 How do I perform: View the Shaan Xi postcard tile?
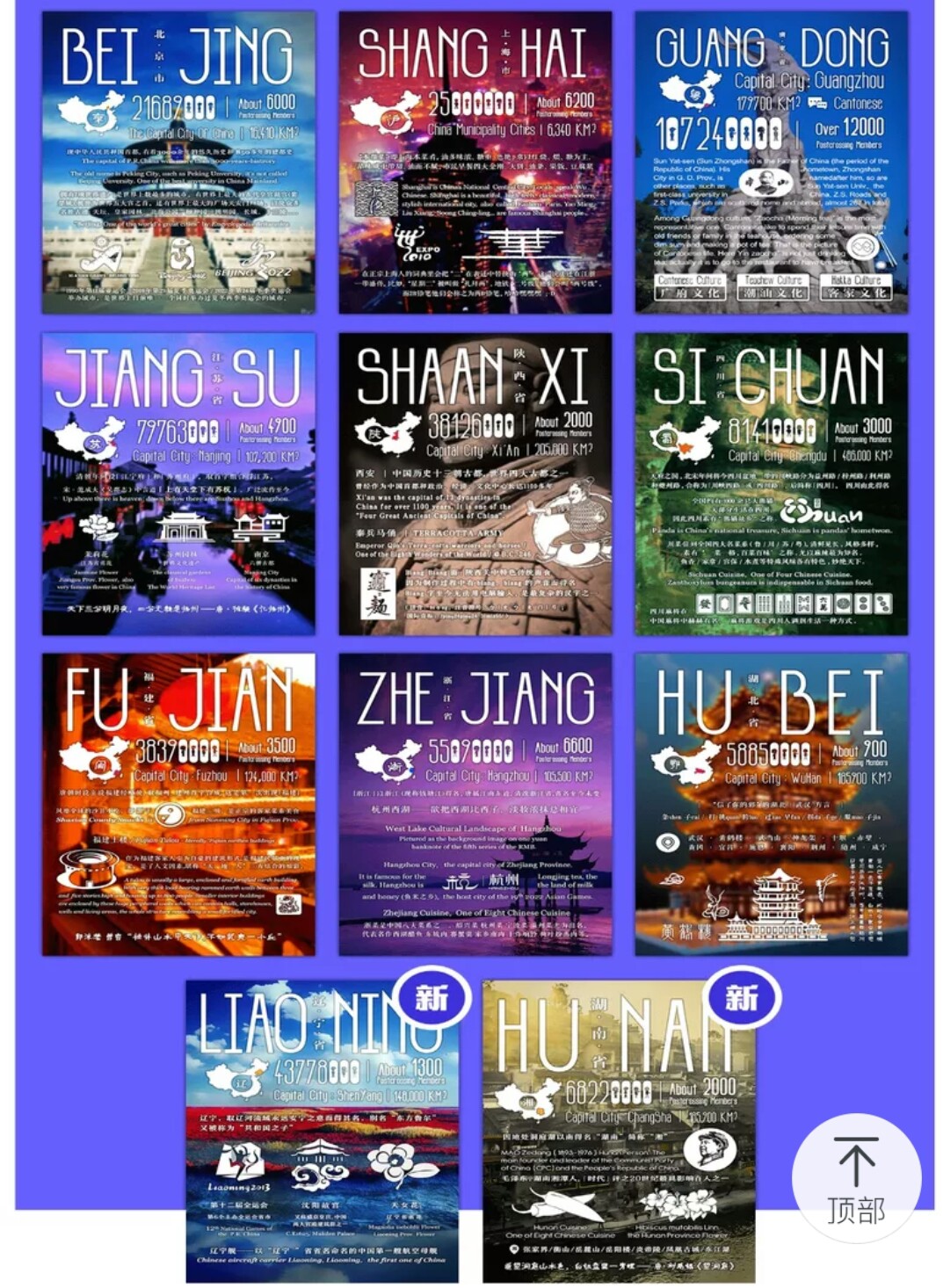click(x=475, y=483)
